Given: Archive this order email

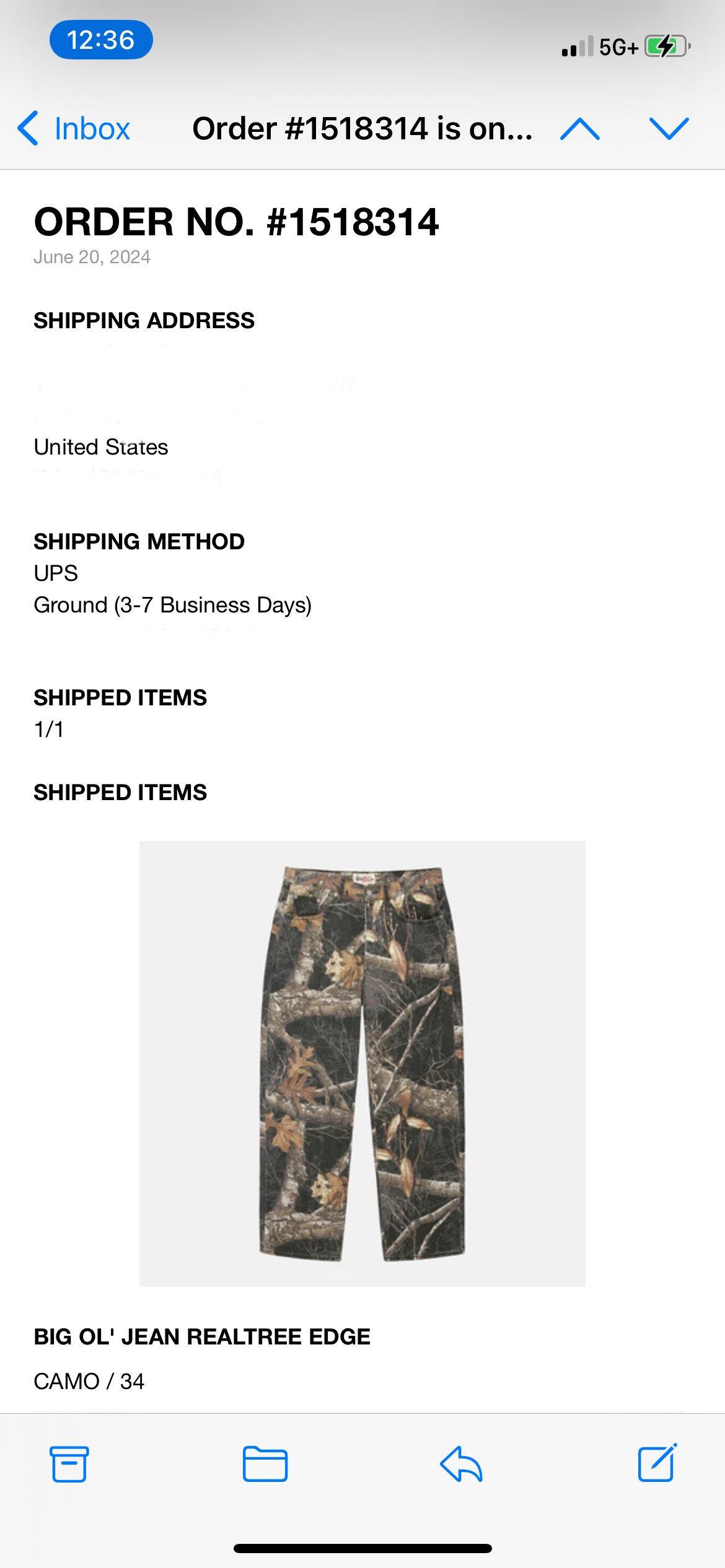Looking at the screenshot, I should click(69, 1464).
